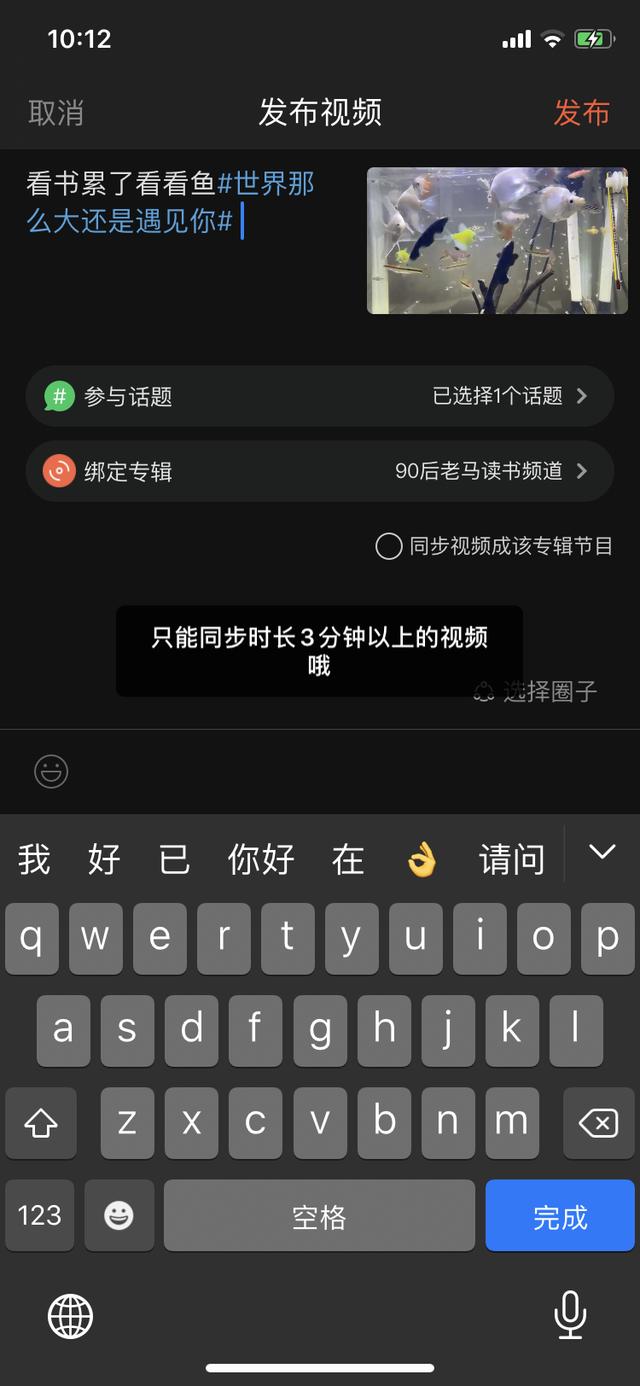Image resolution: width=640 pixels, height=1386 pixels.
Task: Open the 绑定专辑 album row
Action: (x=319, y=471)
